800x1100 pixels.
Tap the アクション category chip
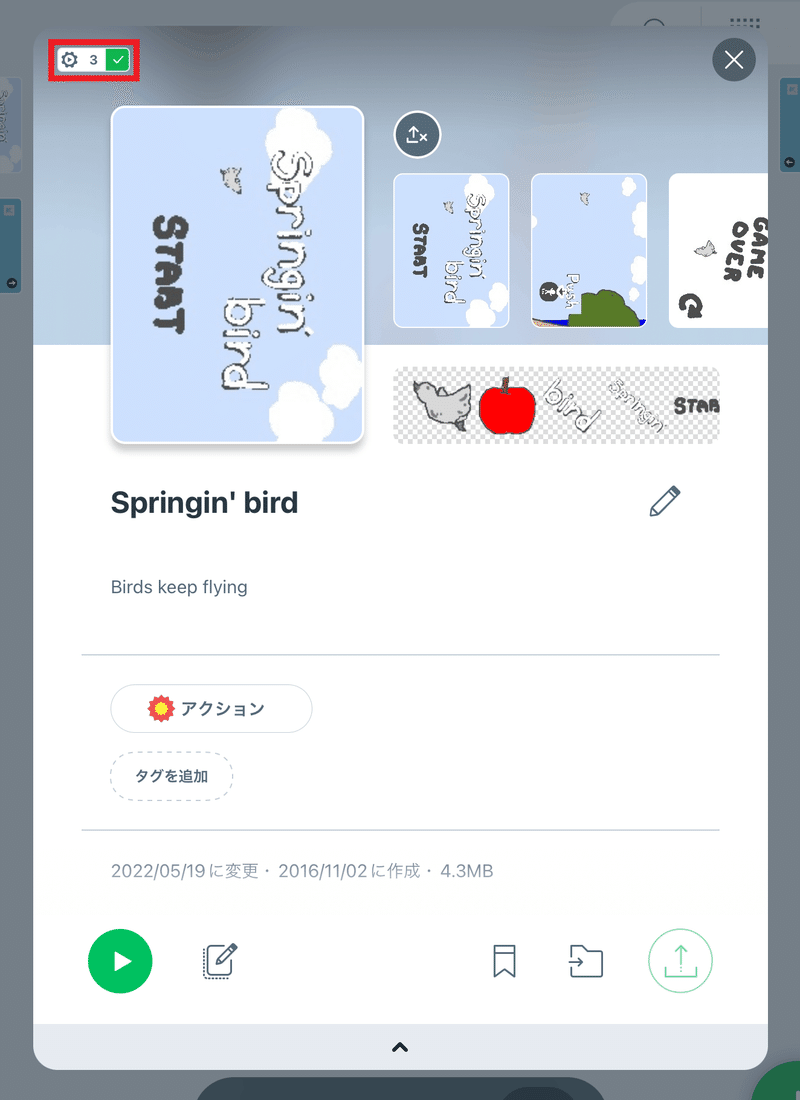point(211,709)
